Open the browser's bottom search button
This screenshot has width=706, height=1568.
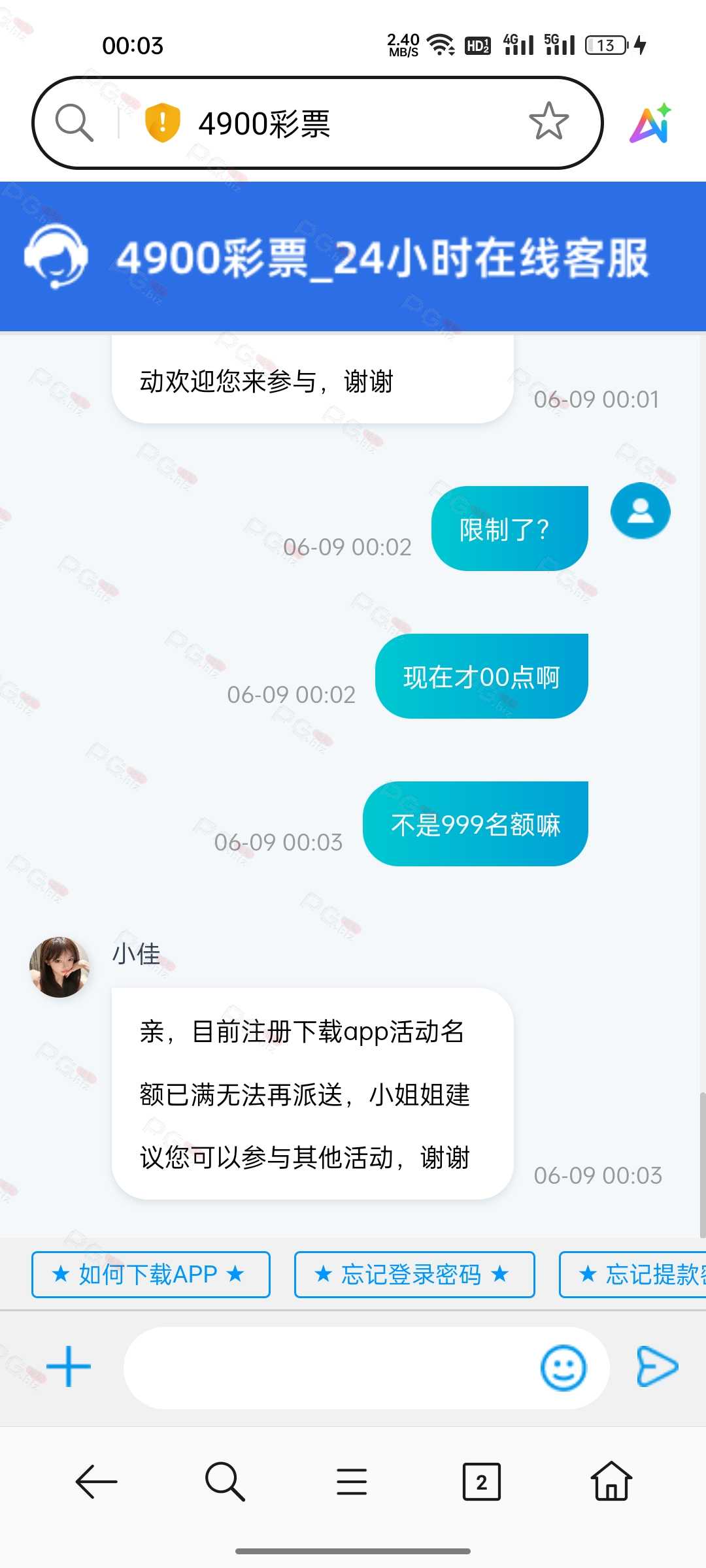225,1482
